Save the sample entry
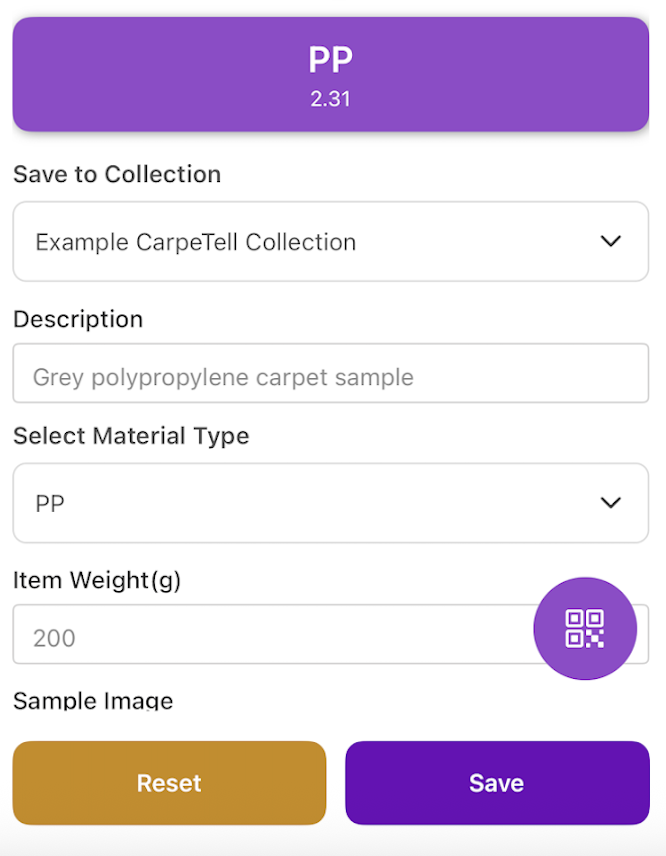Image resolution: width=666 pixels, height=856 pixels. pos(497,783)
